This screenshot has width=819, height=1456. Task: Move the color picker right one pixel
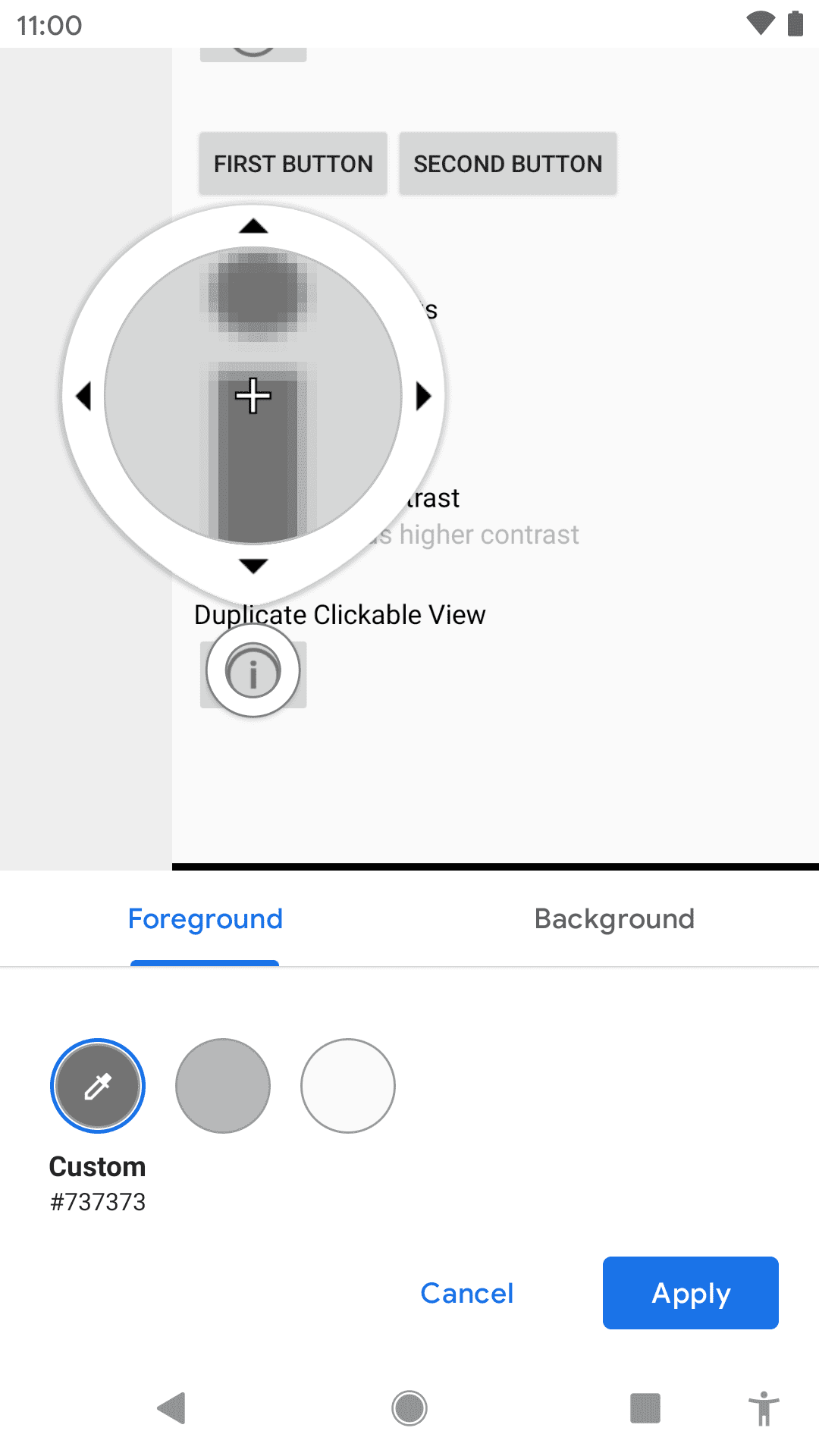click(x=423, y=396)
